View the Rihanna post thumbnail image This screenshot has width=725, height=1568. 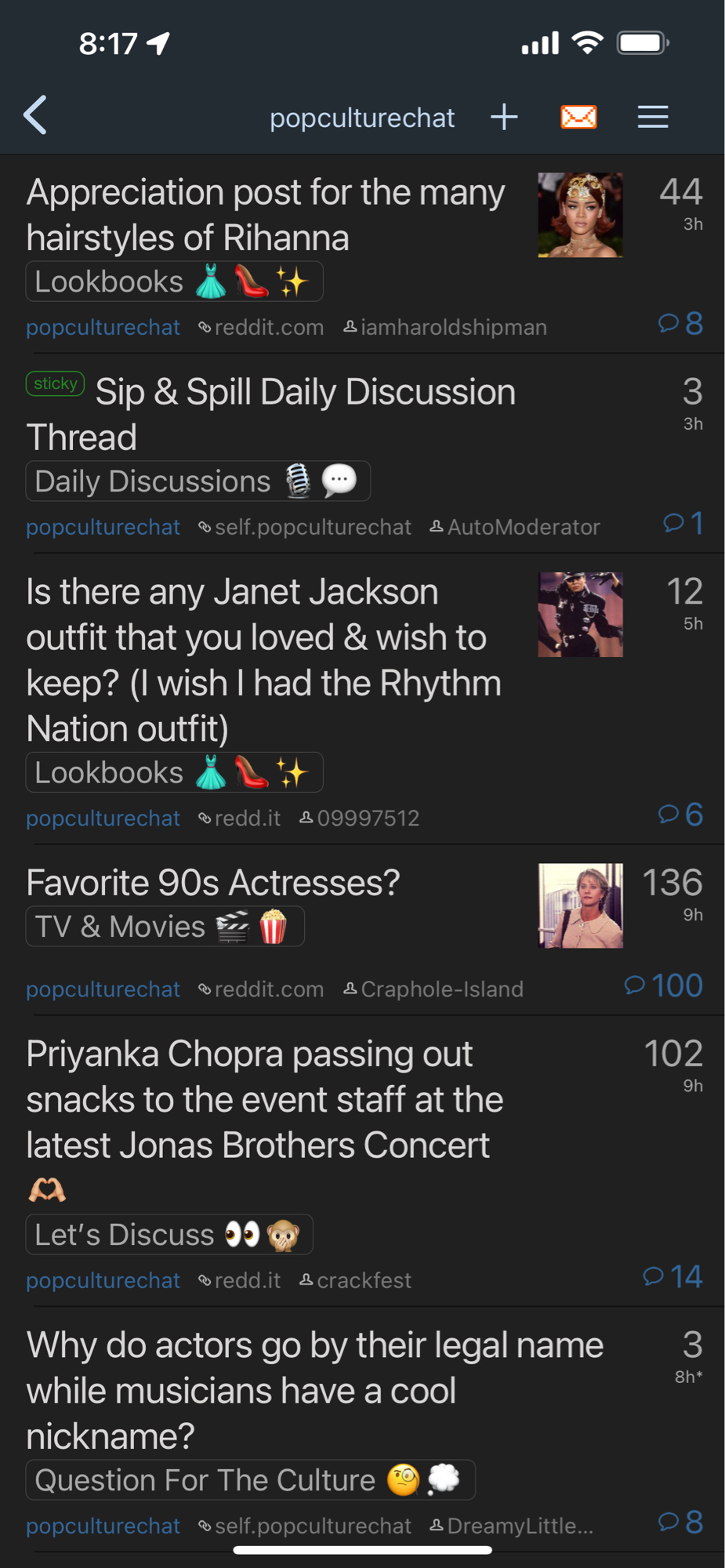[x=580, y=215]
